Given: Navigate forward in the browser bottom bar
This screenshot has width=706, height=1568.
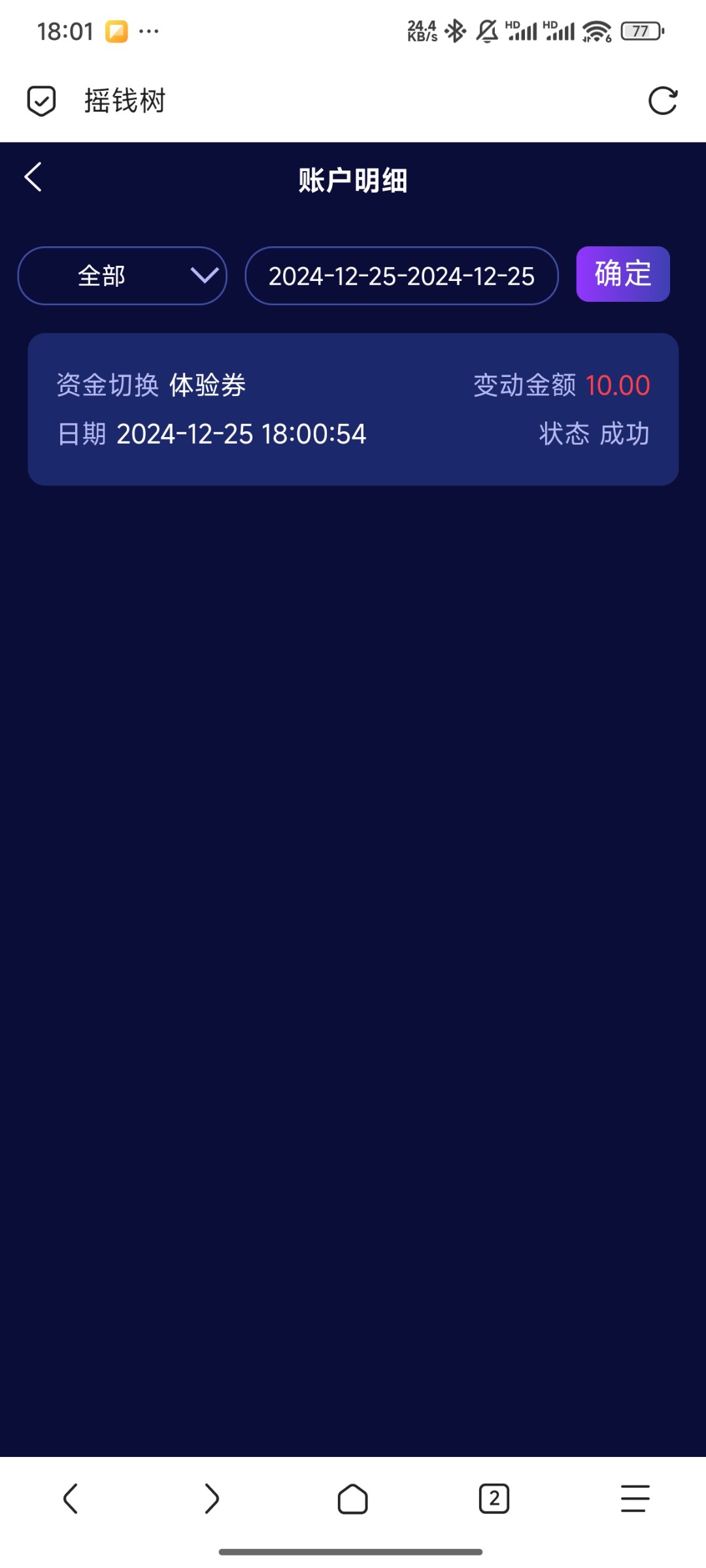Looking at the screenshot, I should coord(211,1498).
